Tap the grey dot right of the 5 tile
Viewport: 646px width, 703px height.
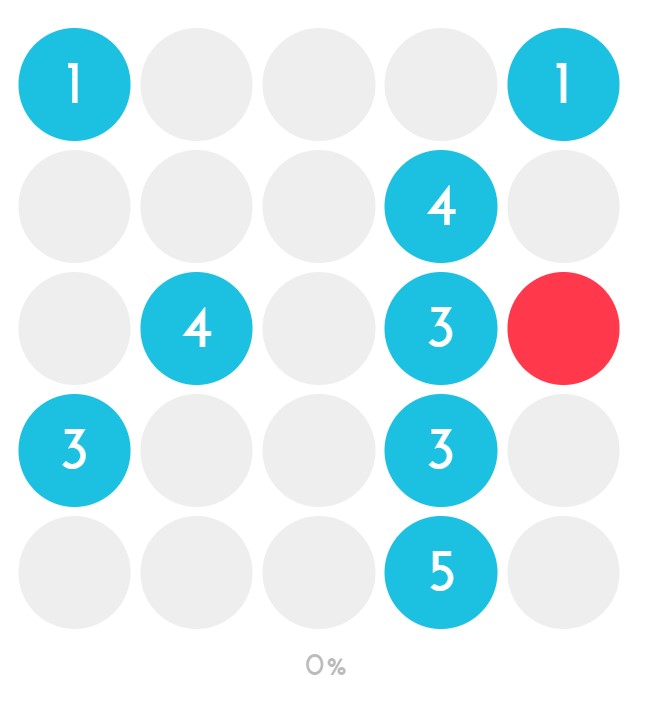point(563,572)
